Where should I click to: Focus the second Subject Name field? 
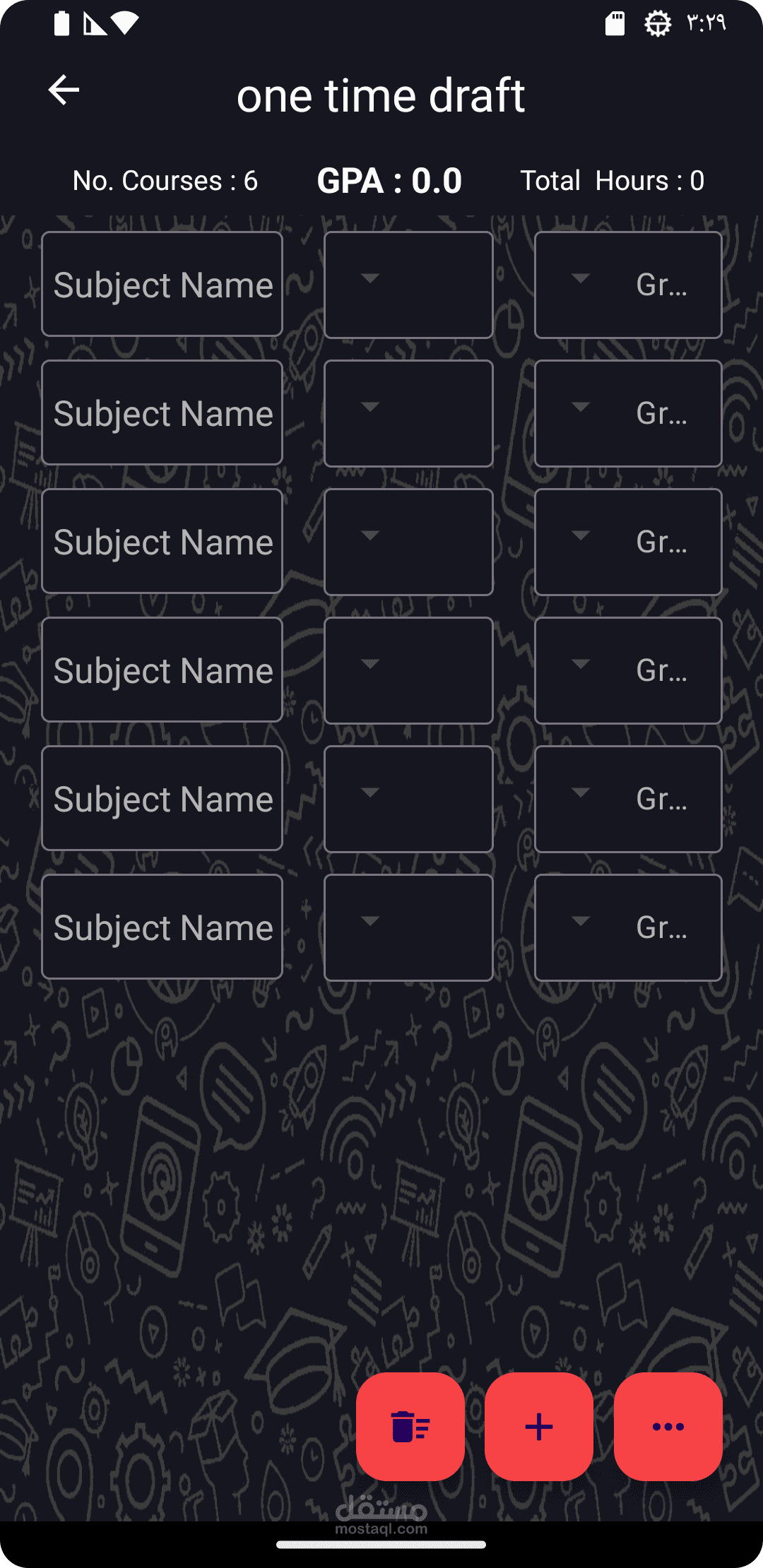coord(162,413)
